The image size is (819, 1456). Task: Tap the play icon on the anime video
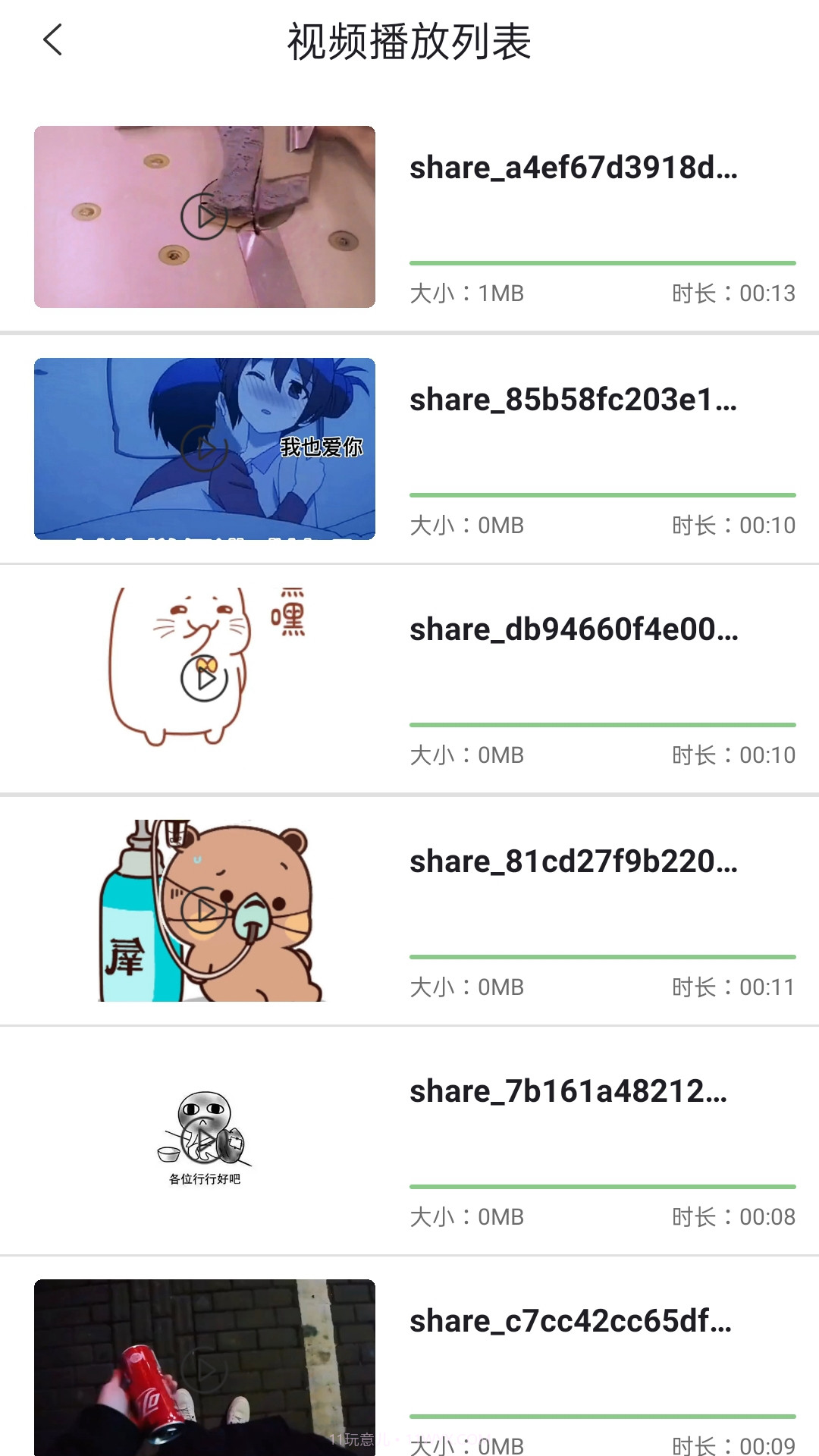click(203, 447)
